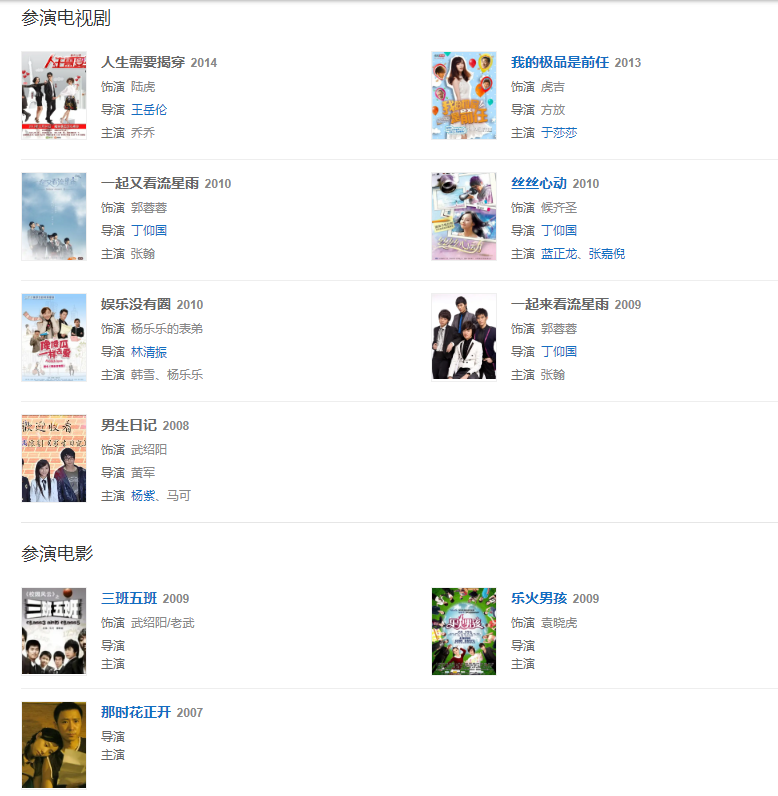The image size is (778, 796).
Task: Open the 我的极品是前任 title link
Action: [x=559, y=62]
